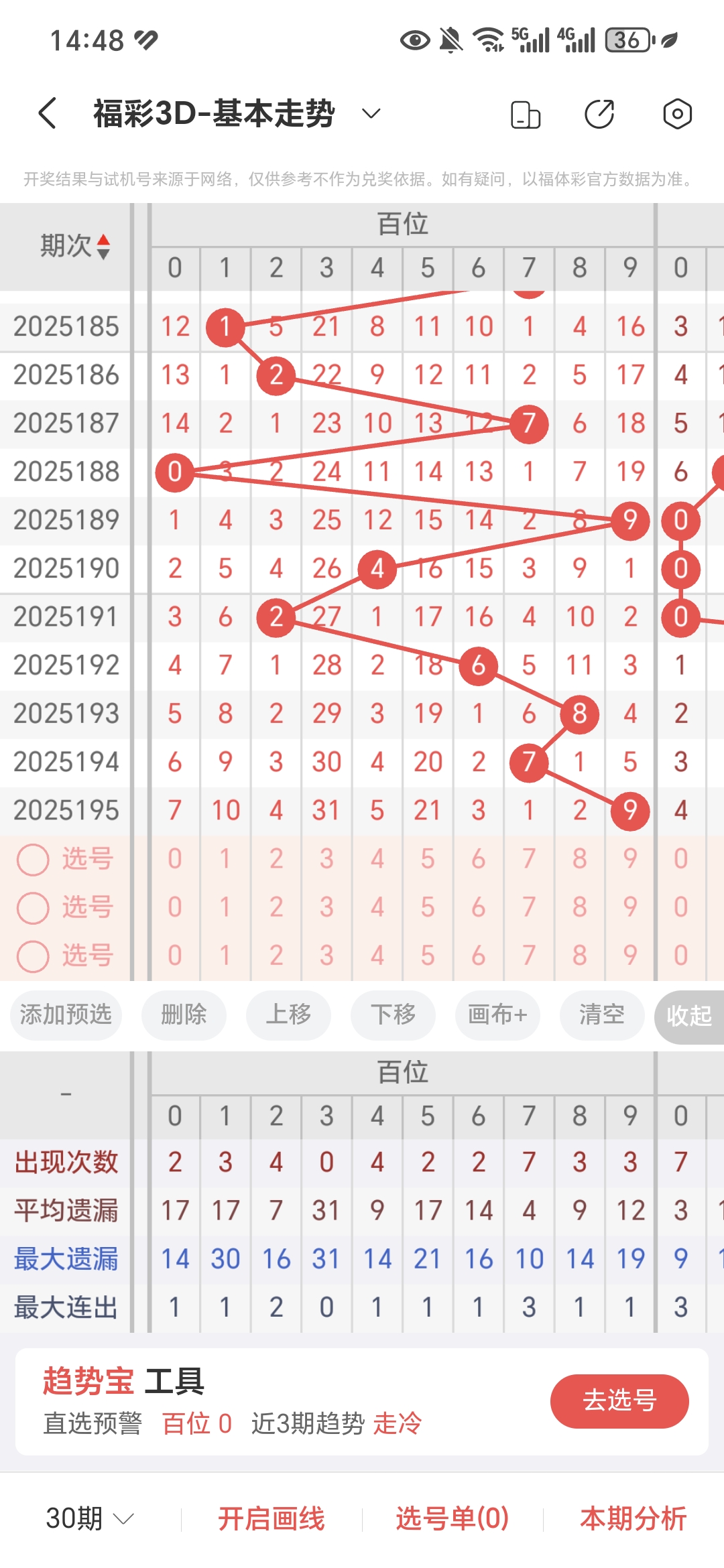Screen dimensions: 724x1568
Task: Toggle sort order using 期次 sort arrows
Action: pyautogui.click(x=104, y=245)
